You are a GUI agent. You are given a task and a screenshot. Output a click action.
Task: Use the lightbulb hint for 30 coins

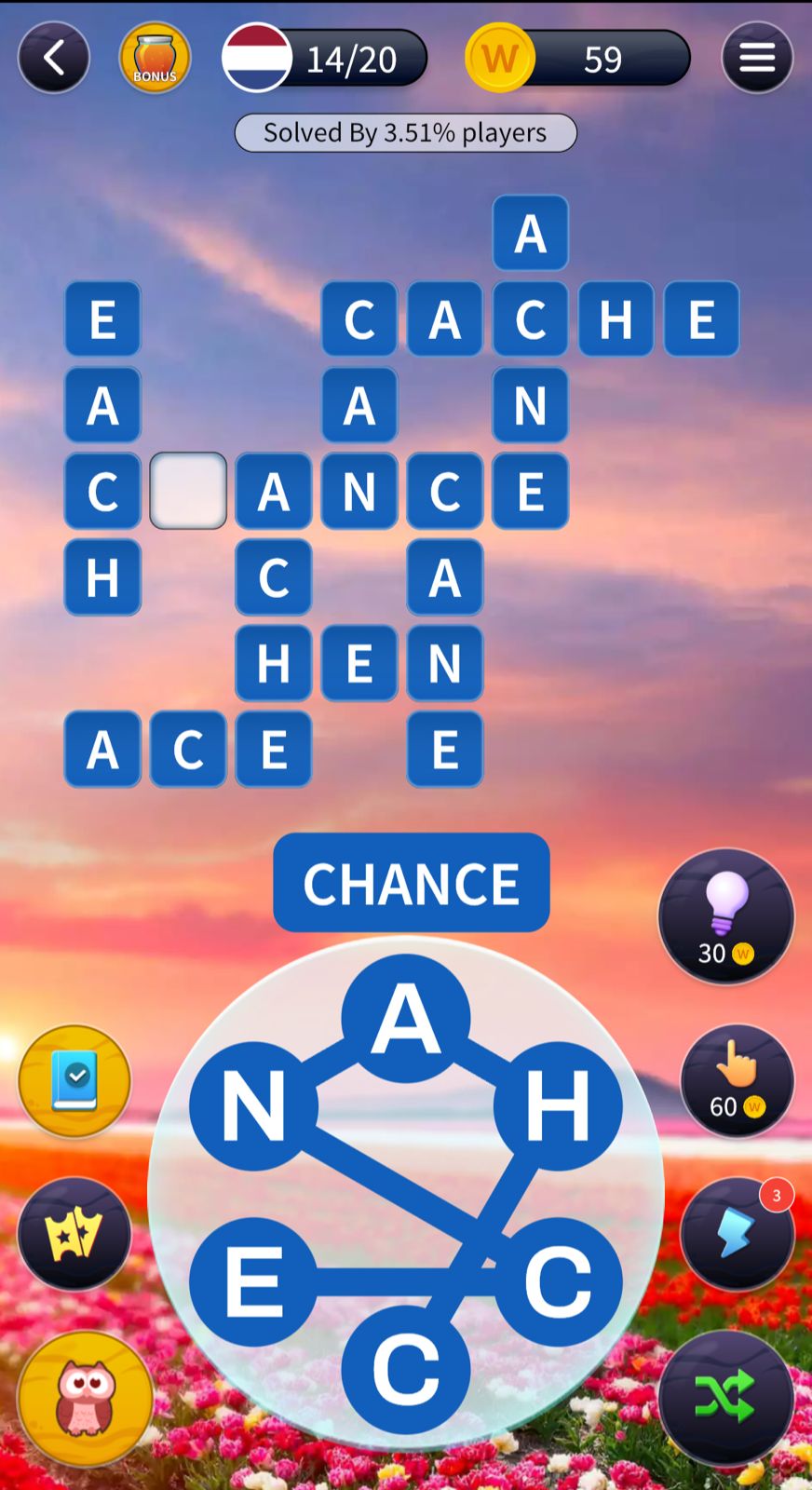tap(725, 916)
